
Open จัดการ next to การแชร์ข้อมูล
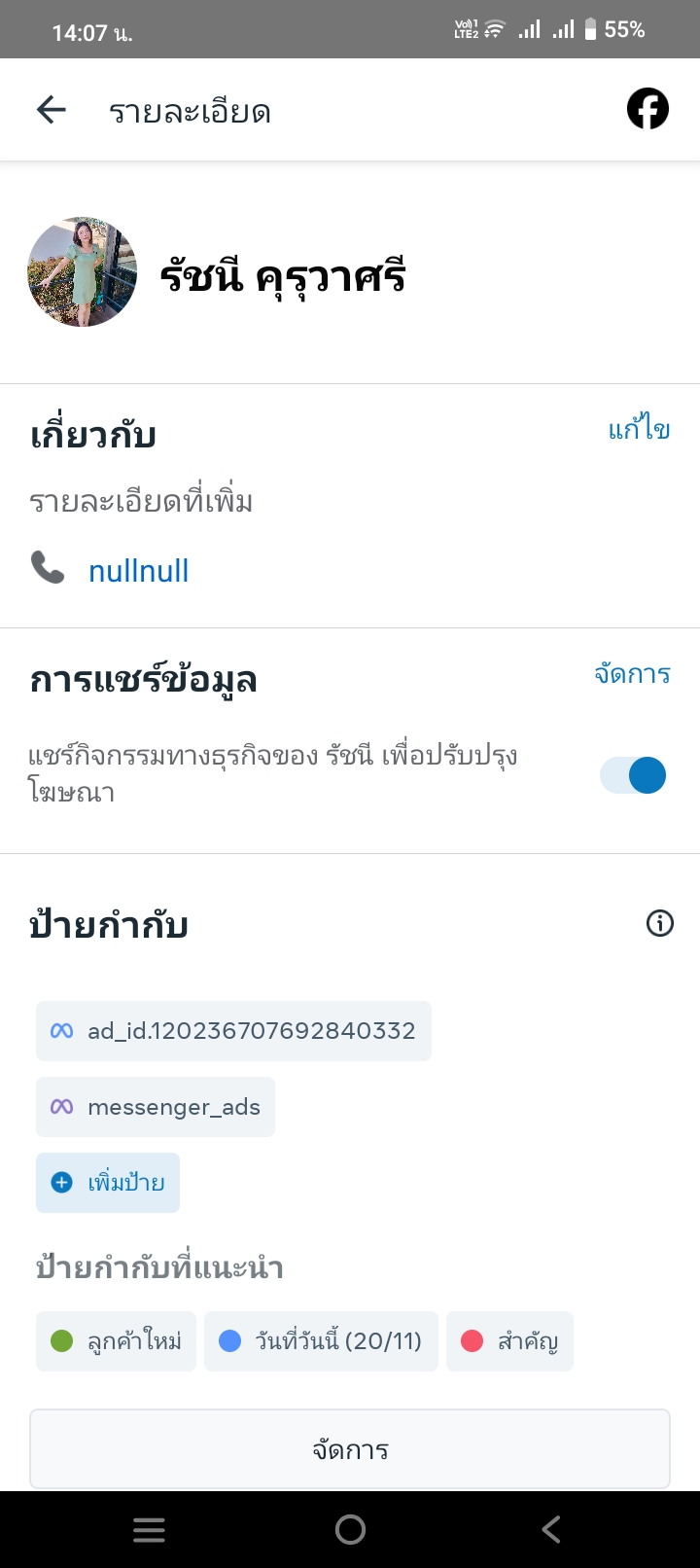(632, 674)
